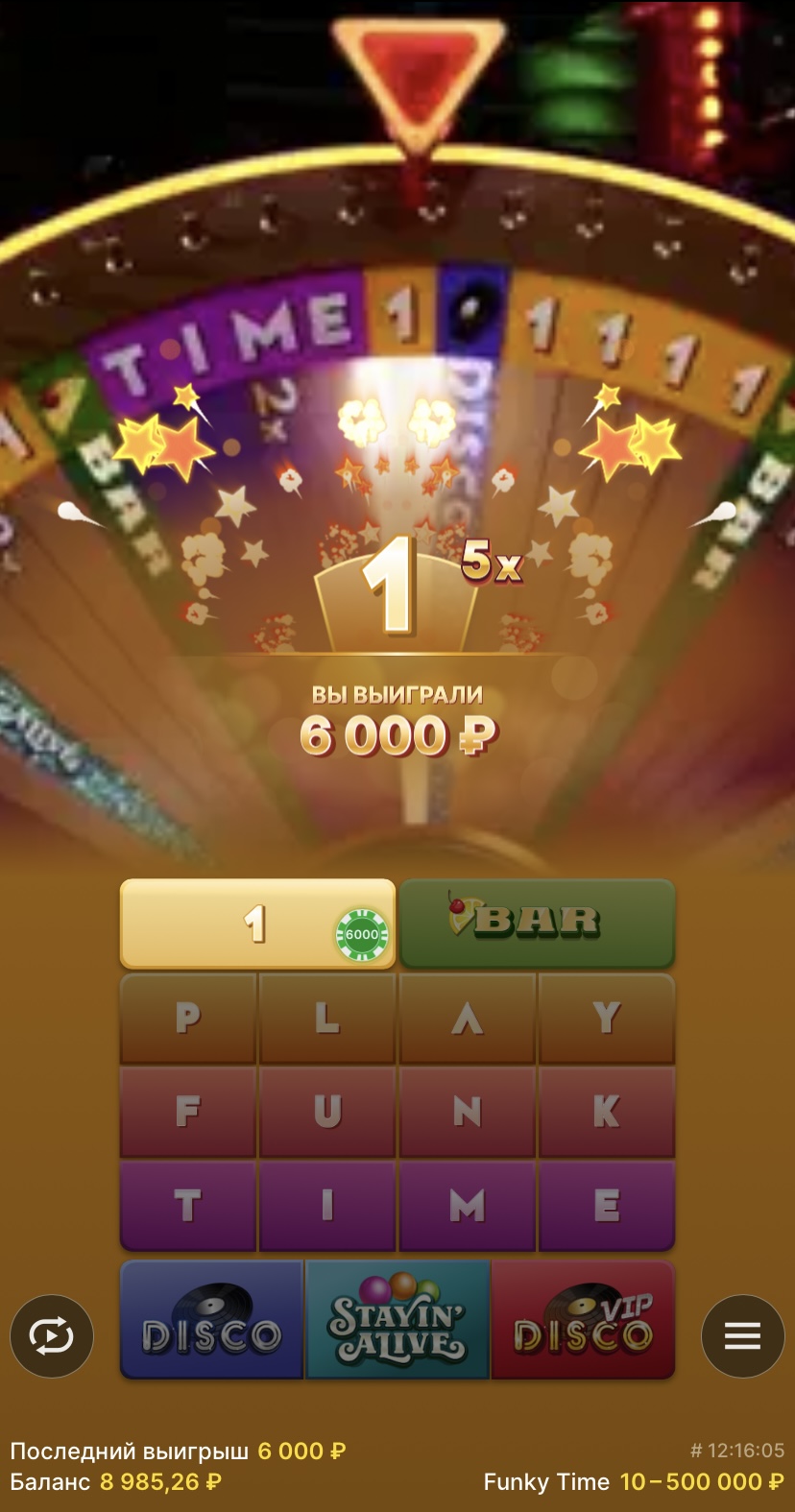Screen dimensions: 795x1512
Task: Place a bet on number 1
Action: [x=256, y=924]
